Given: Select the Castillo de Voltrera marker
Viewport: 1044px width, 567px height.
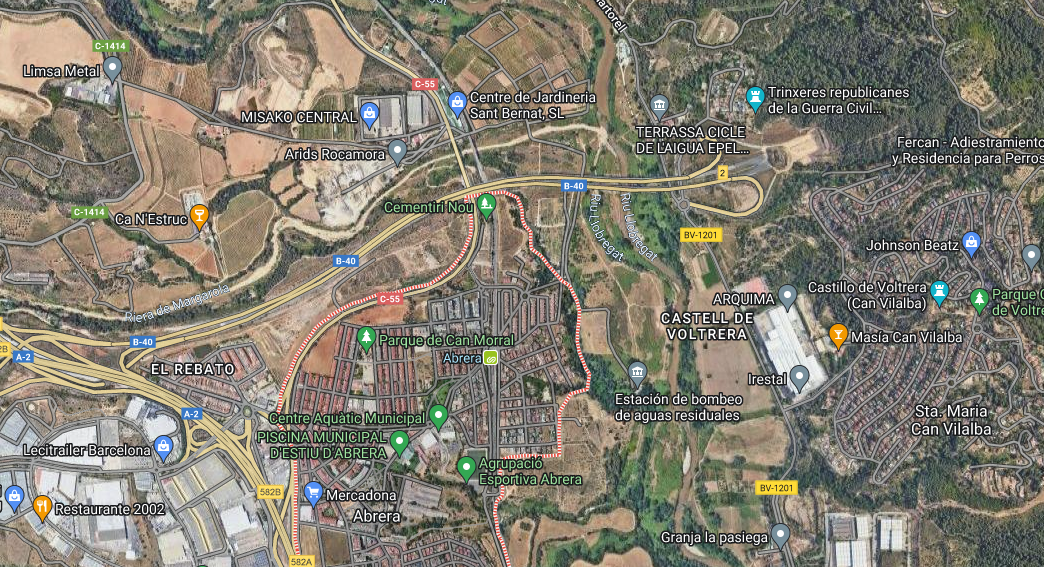Looking at the screenshot, I should click(x=938, y=291).
